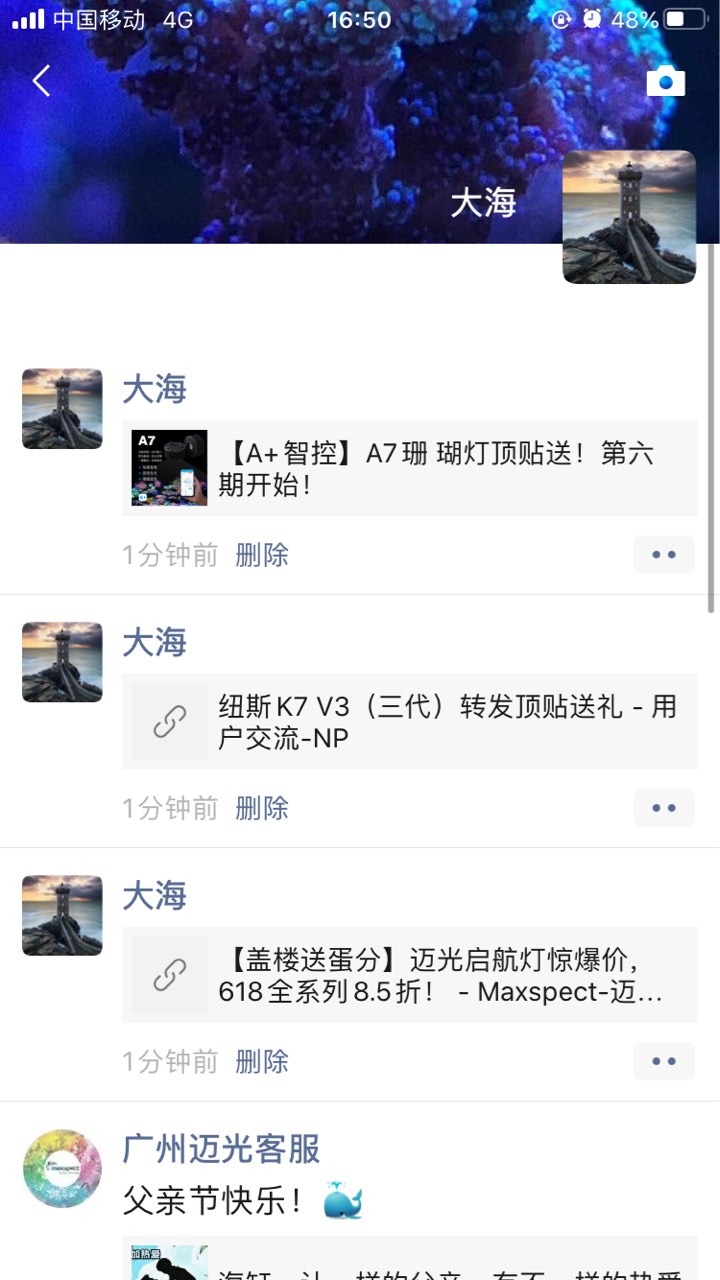
Task: Open like/comment menu on A7 post
Action: pyautogui.click(x=663, y=555)
